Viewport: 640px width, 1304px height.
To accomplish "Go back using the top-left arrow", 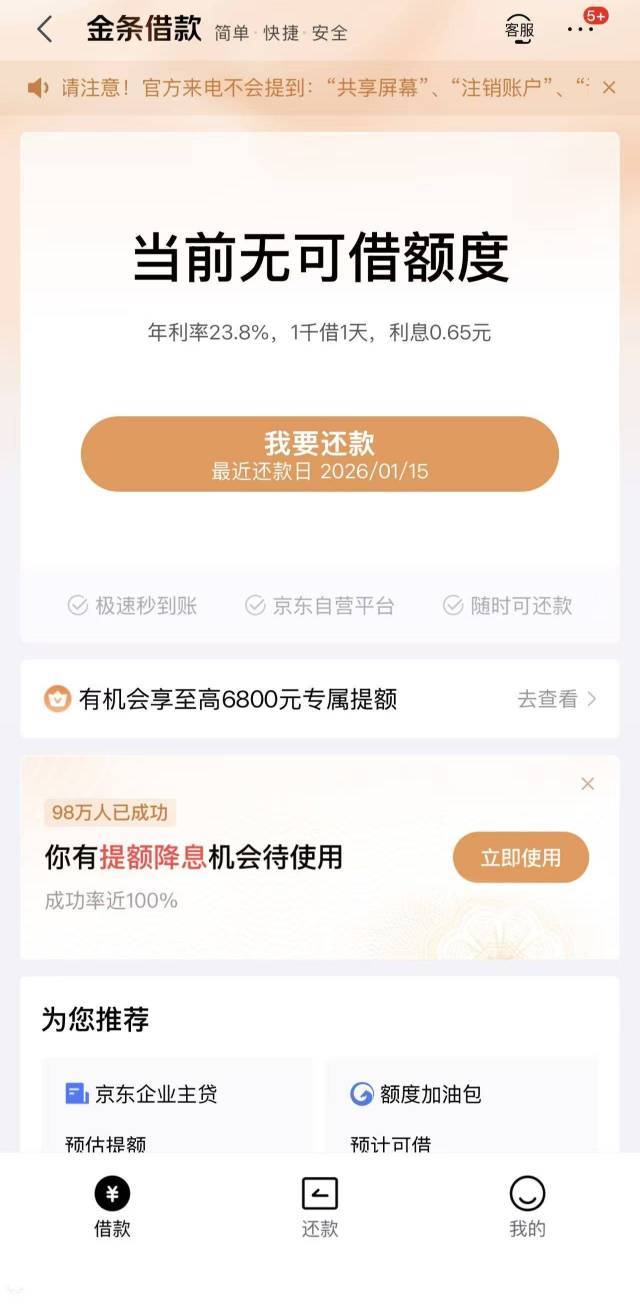I will coord(44,30).
